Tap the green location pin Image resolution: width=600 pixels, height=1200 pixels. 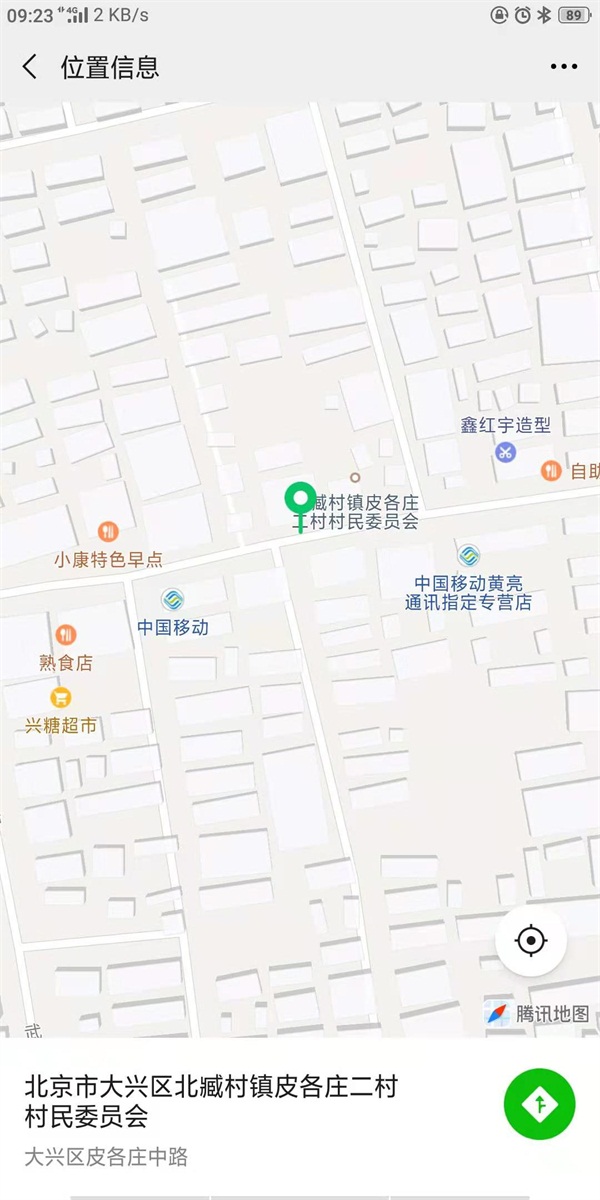click(299, 499)
